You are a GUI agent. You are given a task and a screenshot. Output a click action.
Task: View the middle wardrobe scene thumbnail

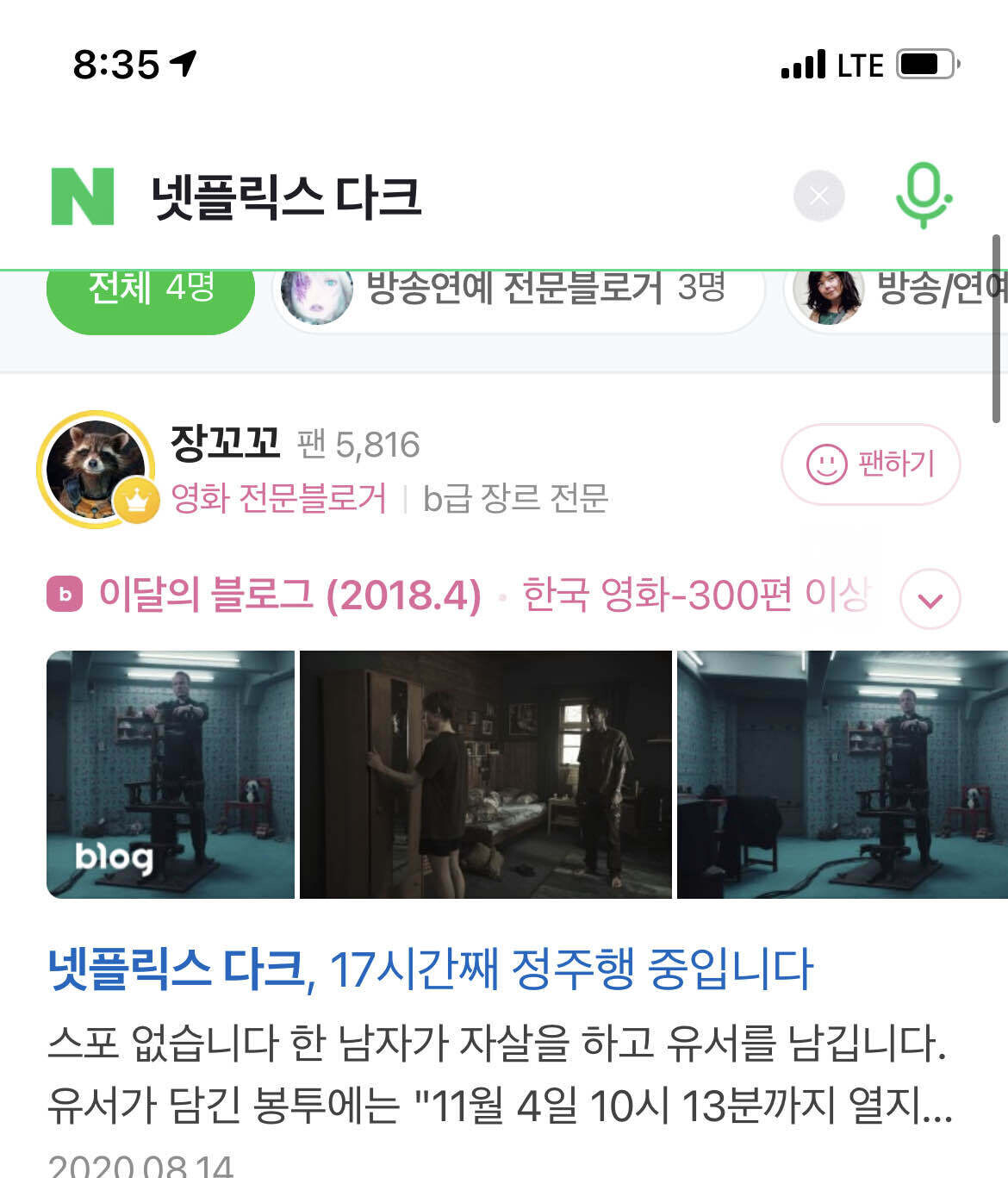pos(485,774)
